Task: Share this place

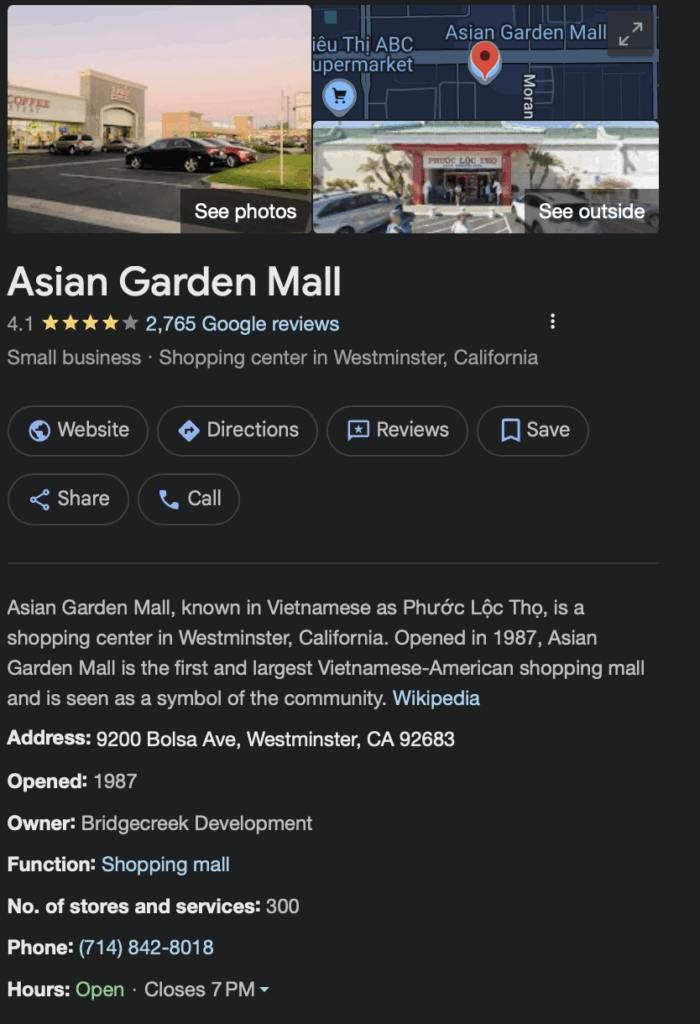Action: tap(68, 498)
